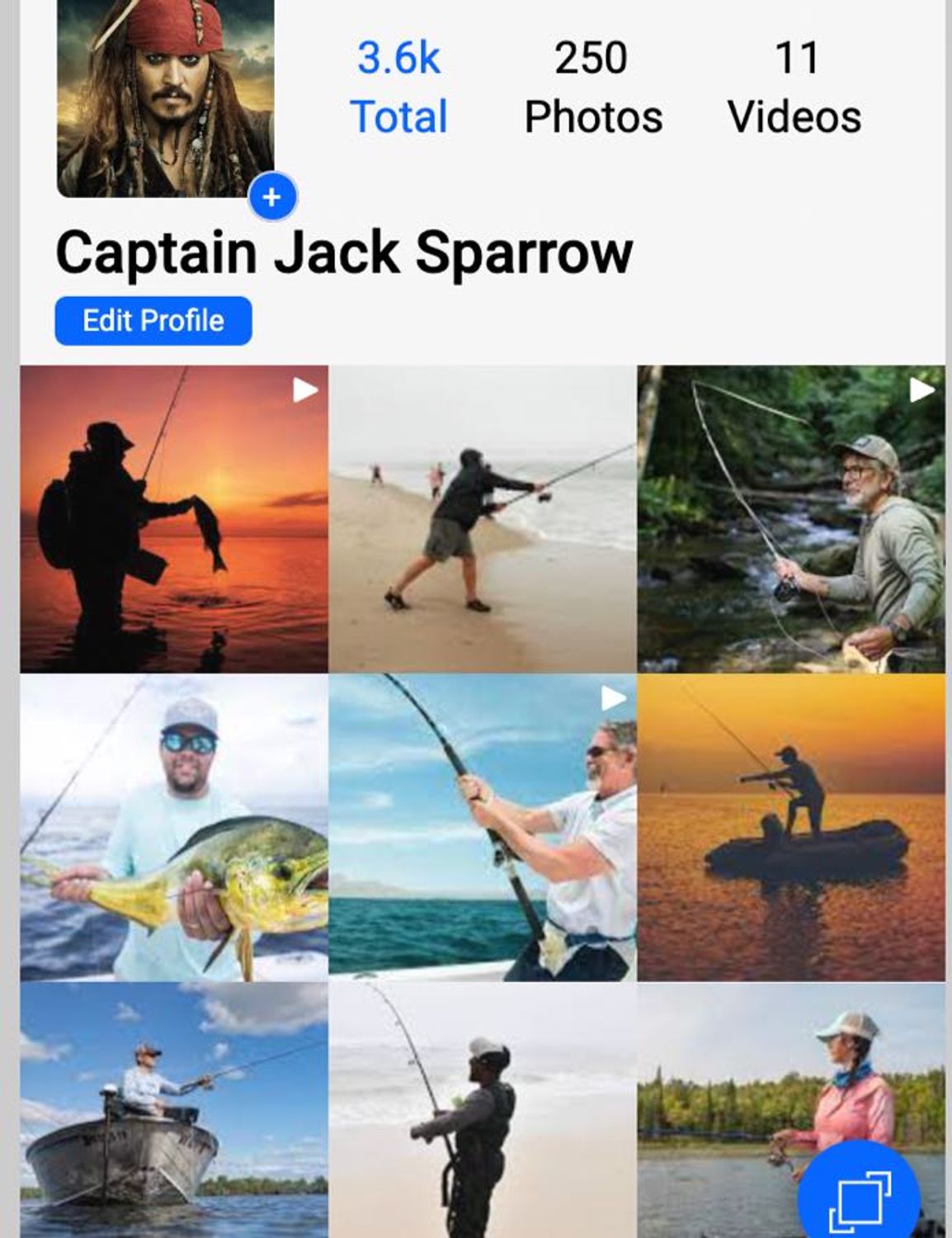
Task: Open the orange sunset inflatable boat photo
Action: tap(791, 828)
